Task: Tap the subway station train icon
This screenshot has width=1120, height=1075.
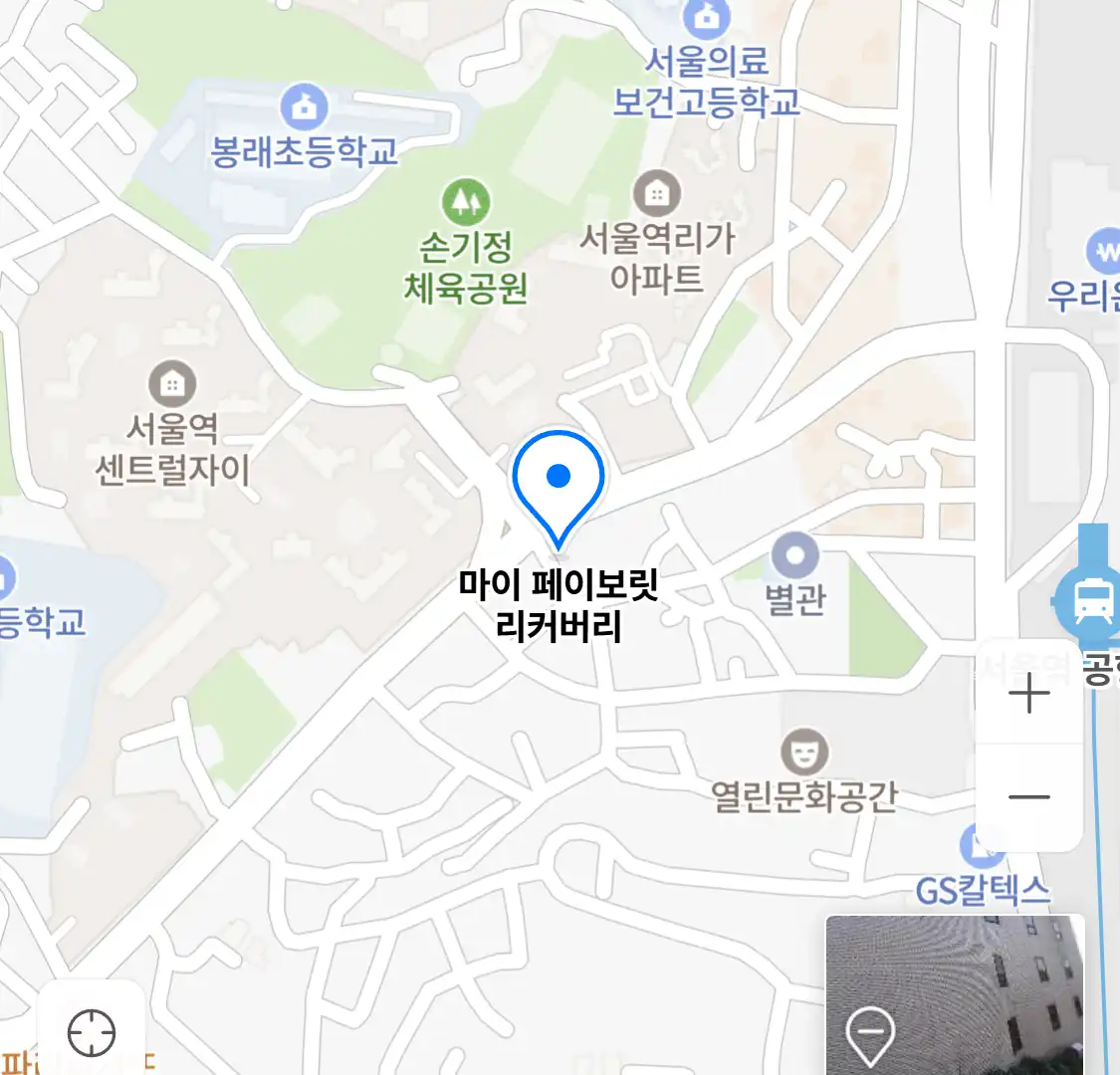Action: (x=1093, y=600)
